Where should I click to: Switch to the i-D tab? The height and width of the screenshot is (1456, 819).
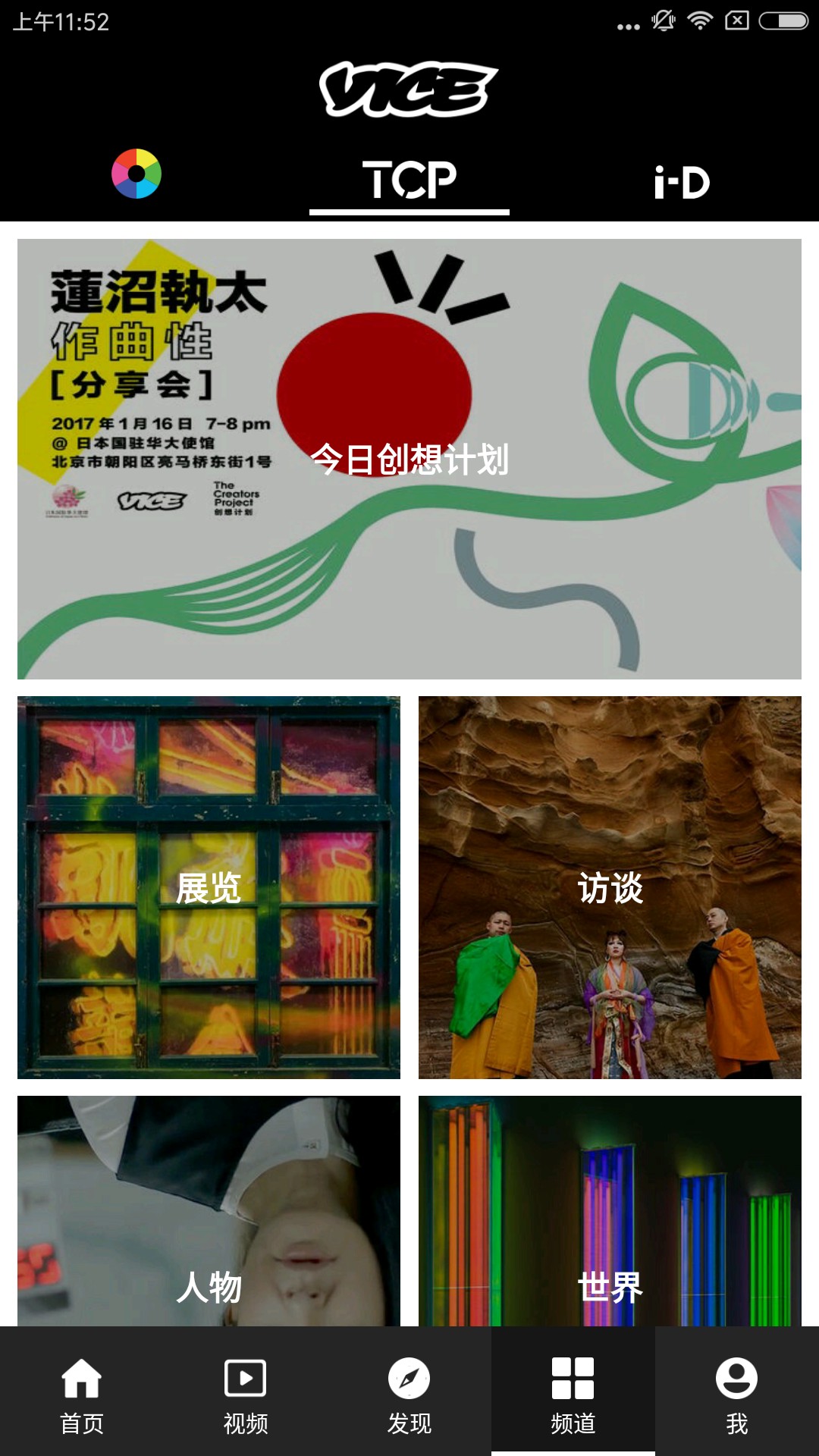click(681, 180)
